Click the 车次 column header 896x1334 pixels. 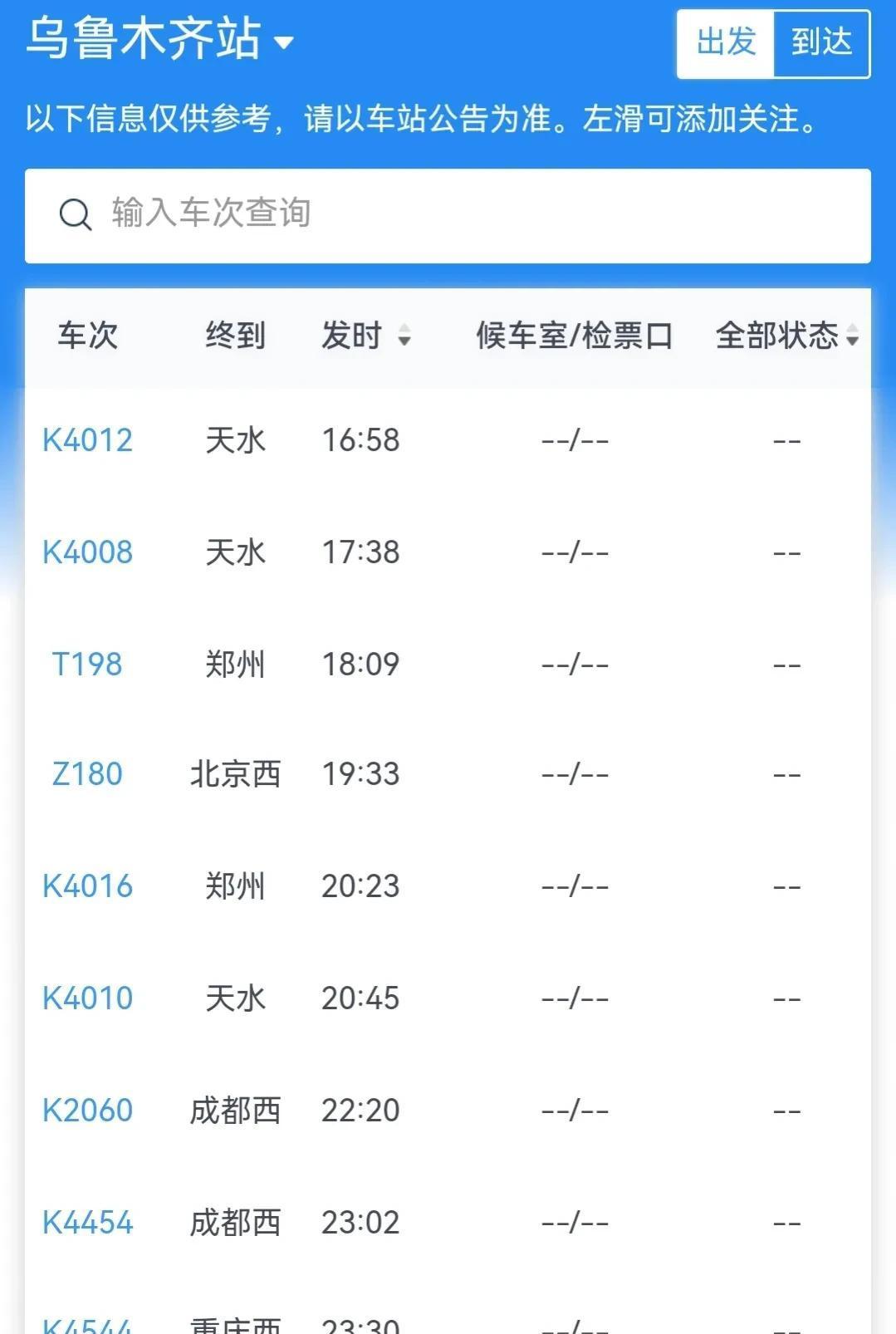86,336
